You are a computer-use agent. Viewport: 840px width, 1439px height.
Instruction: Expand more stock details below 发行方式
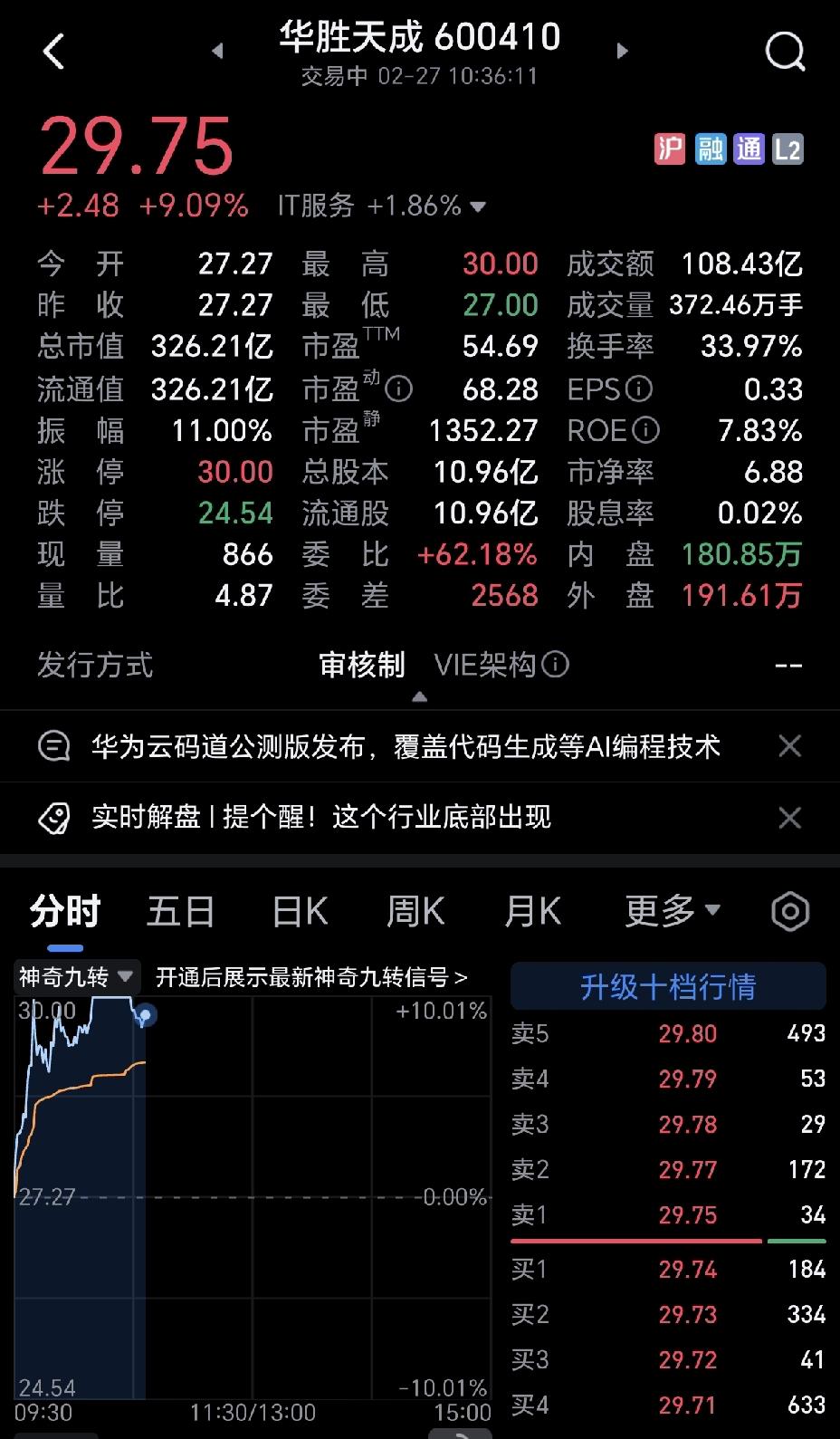coord(420,696)
